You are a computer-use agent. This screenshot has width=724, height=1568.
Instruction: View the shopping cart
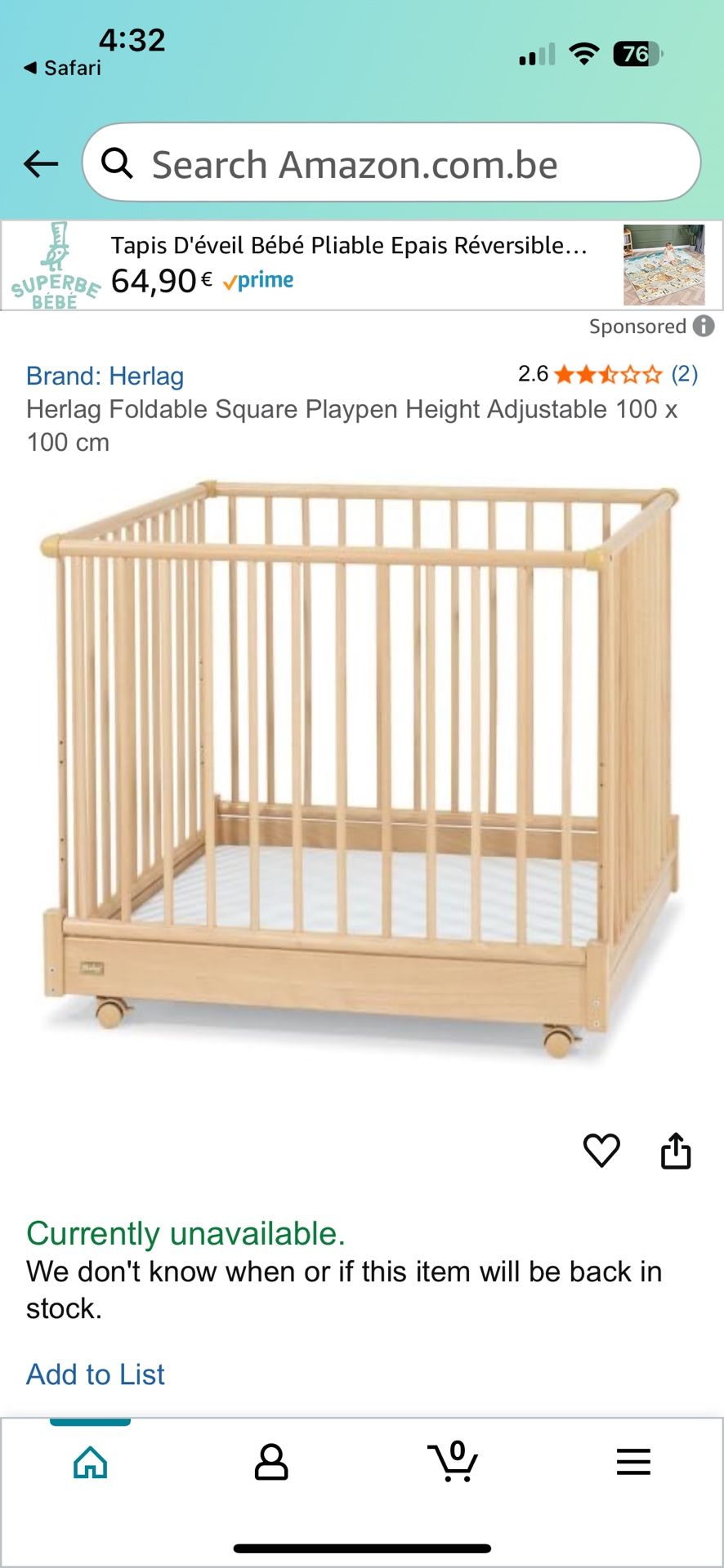pos(453,1461)
